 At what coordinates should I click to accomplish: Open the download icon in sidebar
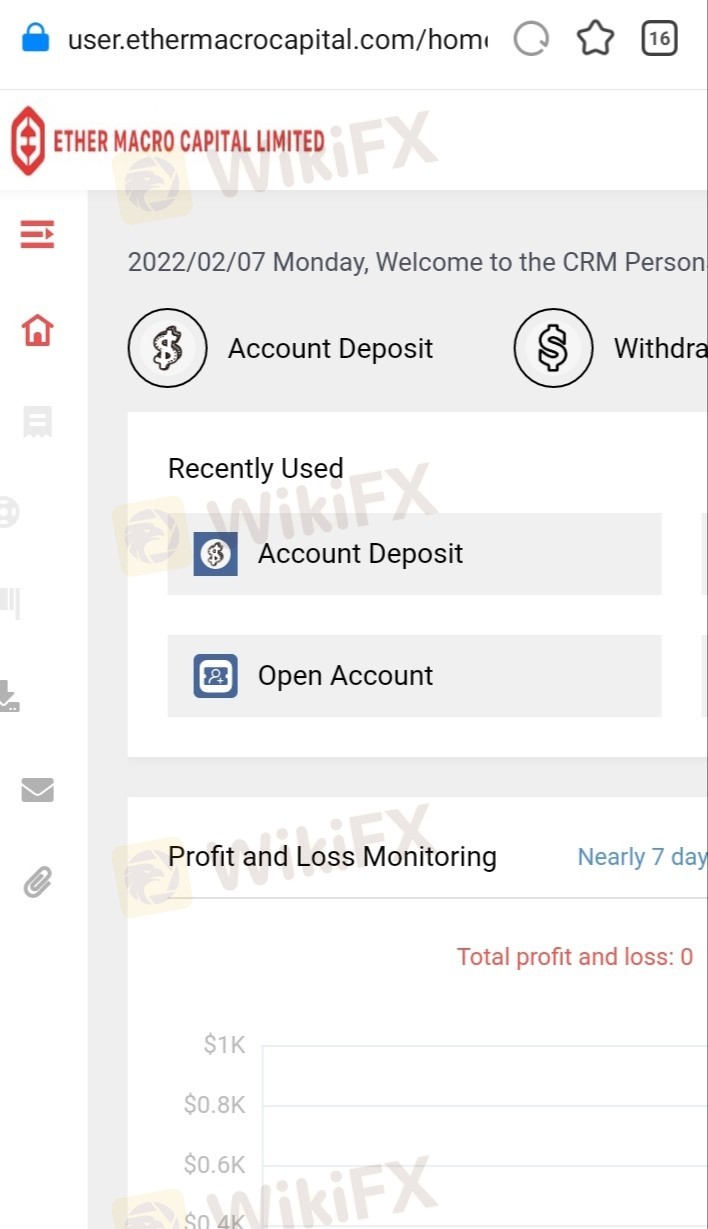point(8,696)
